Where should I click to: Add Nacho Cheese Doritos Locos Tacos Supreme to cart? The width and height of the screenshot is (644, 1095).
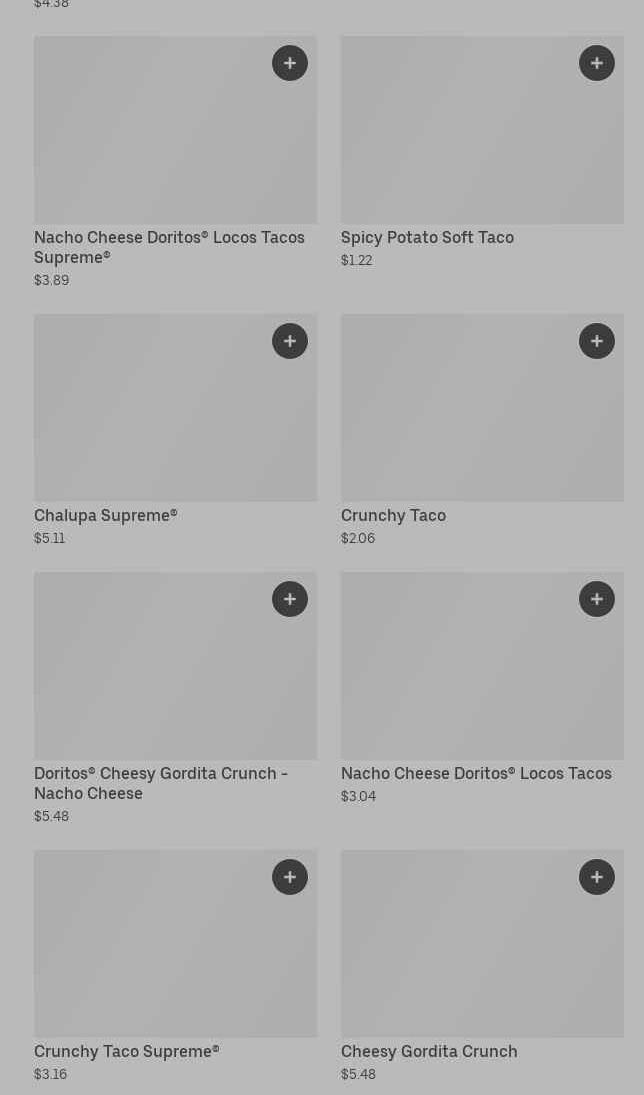point(290,63)
